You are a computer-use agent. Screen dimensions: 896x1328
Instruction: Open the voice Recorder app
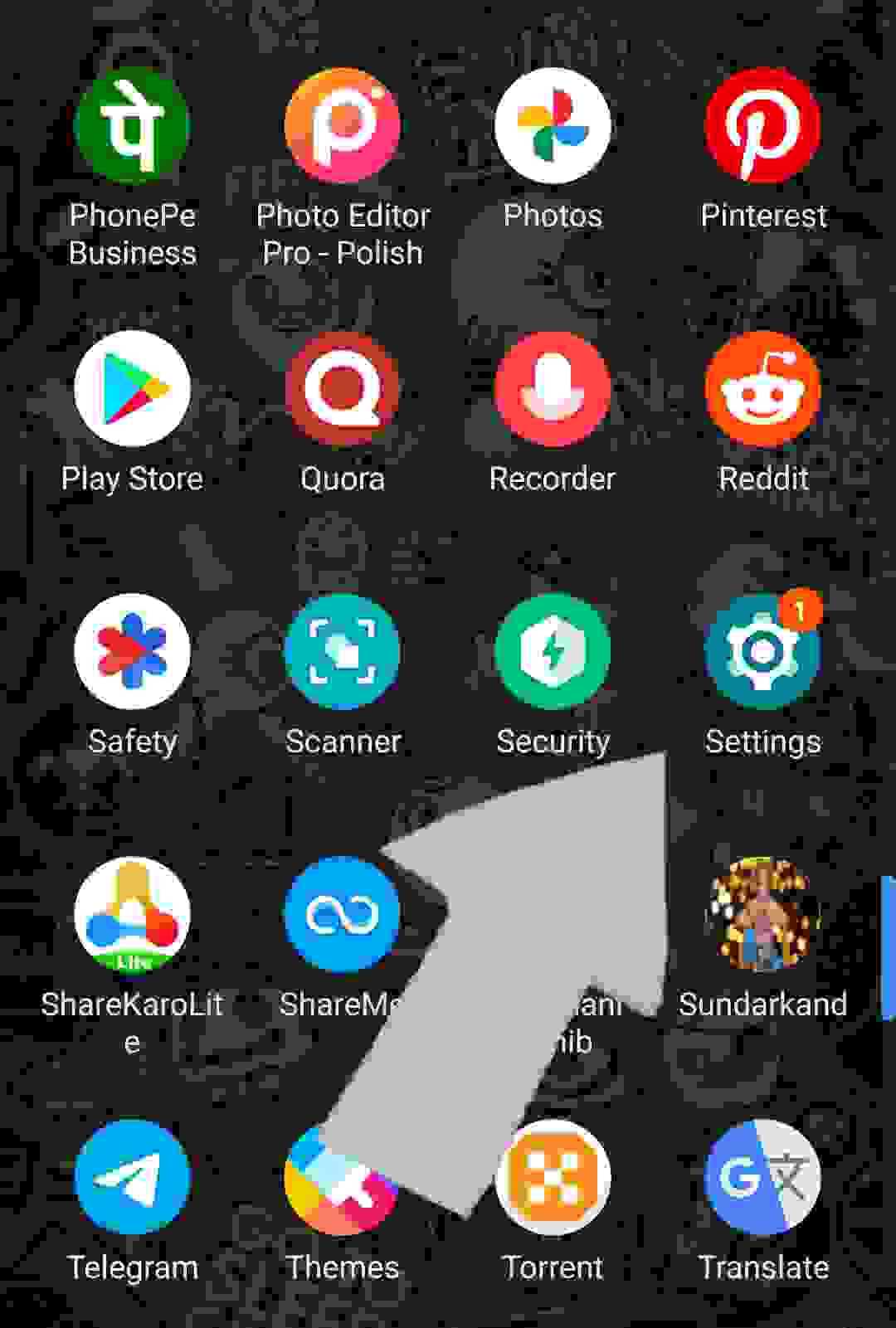click(x=552, y=390)
